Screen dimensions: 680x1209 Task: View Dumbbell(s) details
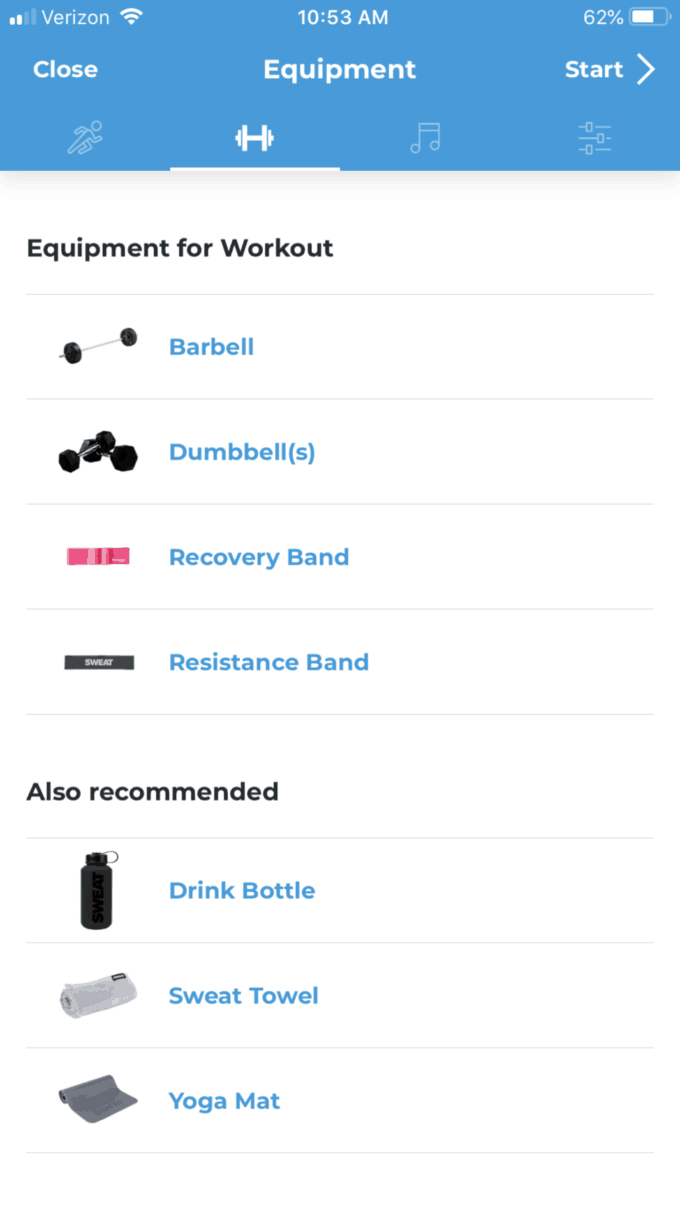pos(340,452)
